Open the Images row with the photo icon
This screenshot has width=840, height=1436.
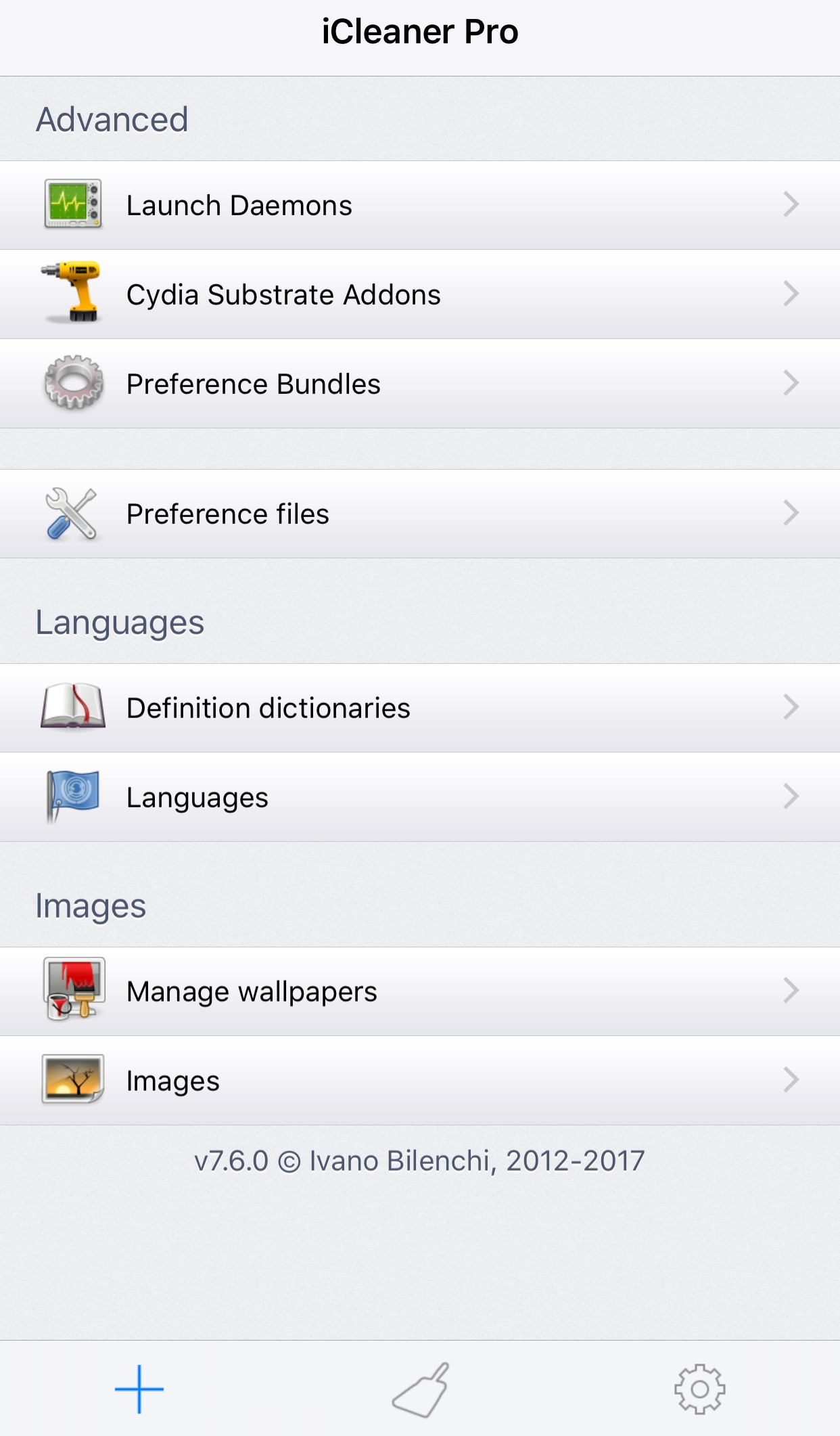click(420, 1081)
